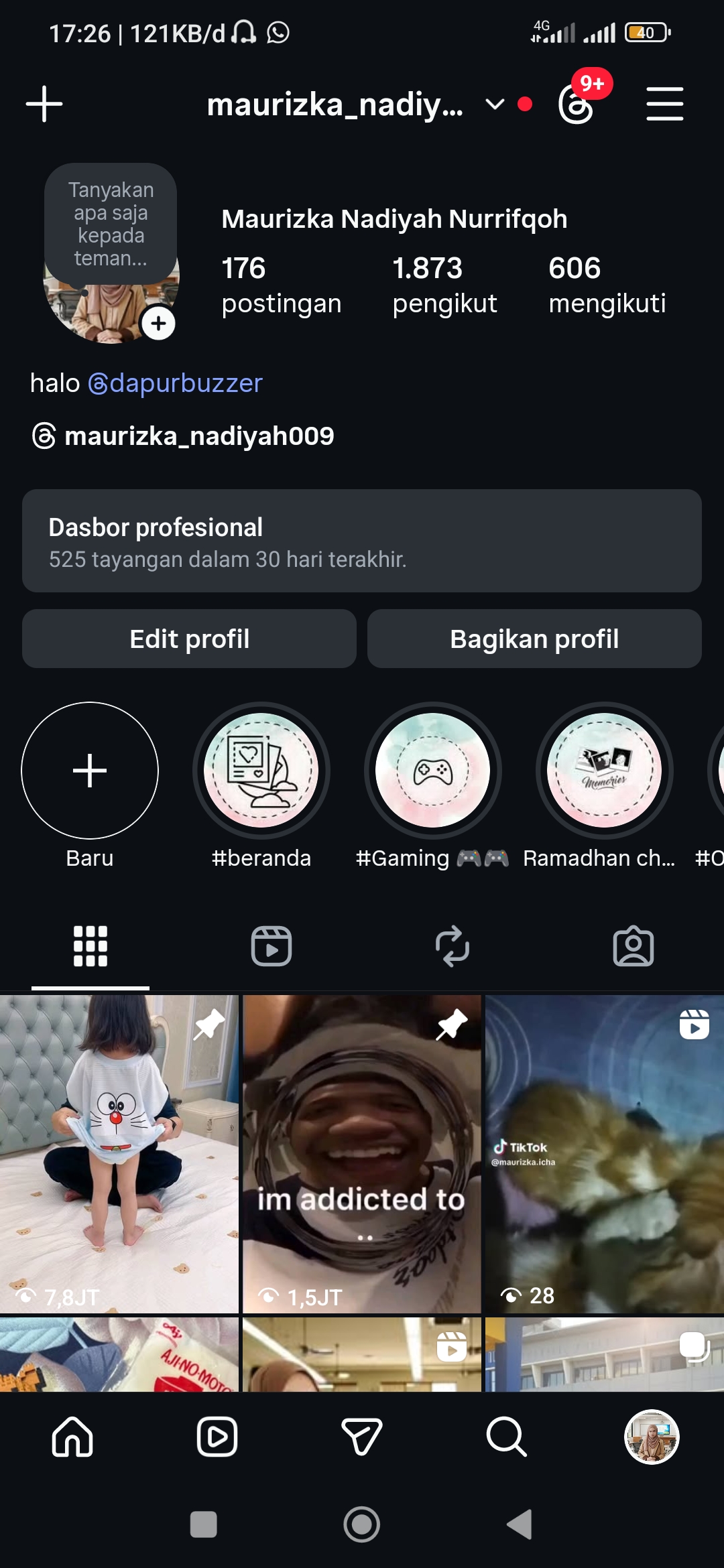Image resolution: width=724 pixels, height=1568 pixels.
Task: Tap the plus icon to create new content
Action: [x=44, y=105]
